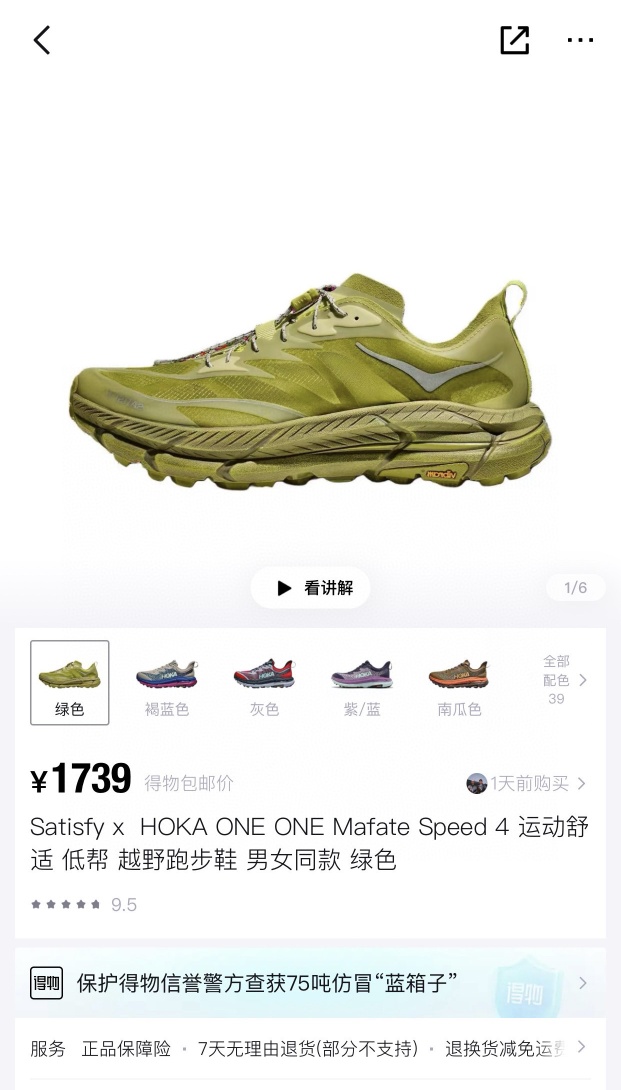Expand the 服务 guarantee details row
Screen dimensions: 621x1090
(x=310, y=1048)
